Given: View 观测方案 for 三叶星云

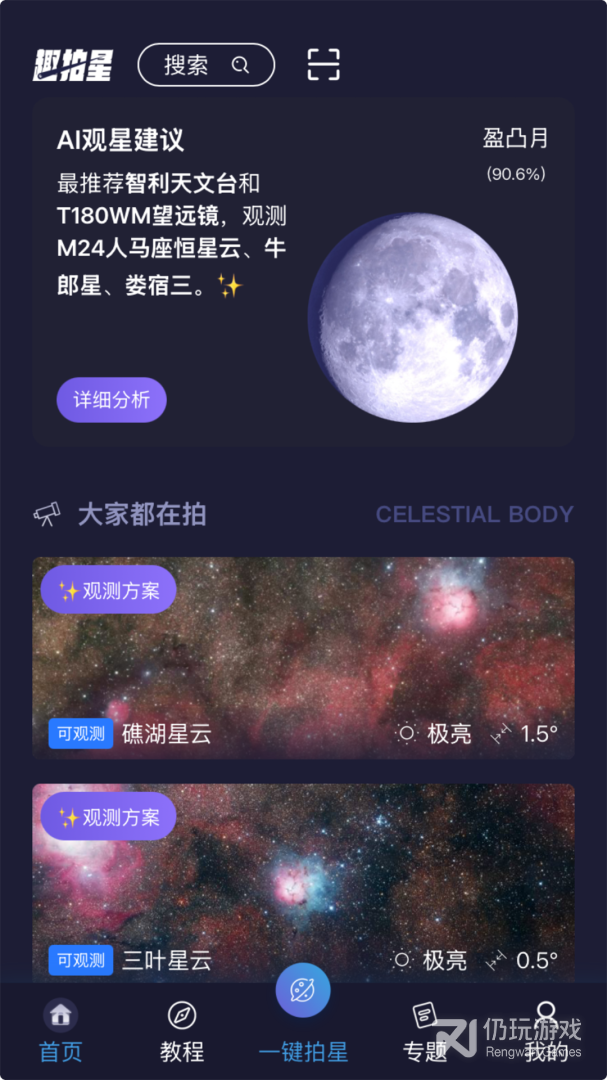Looking at the screenshot, I should click(x=109, y=817).
